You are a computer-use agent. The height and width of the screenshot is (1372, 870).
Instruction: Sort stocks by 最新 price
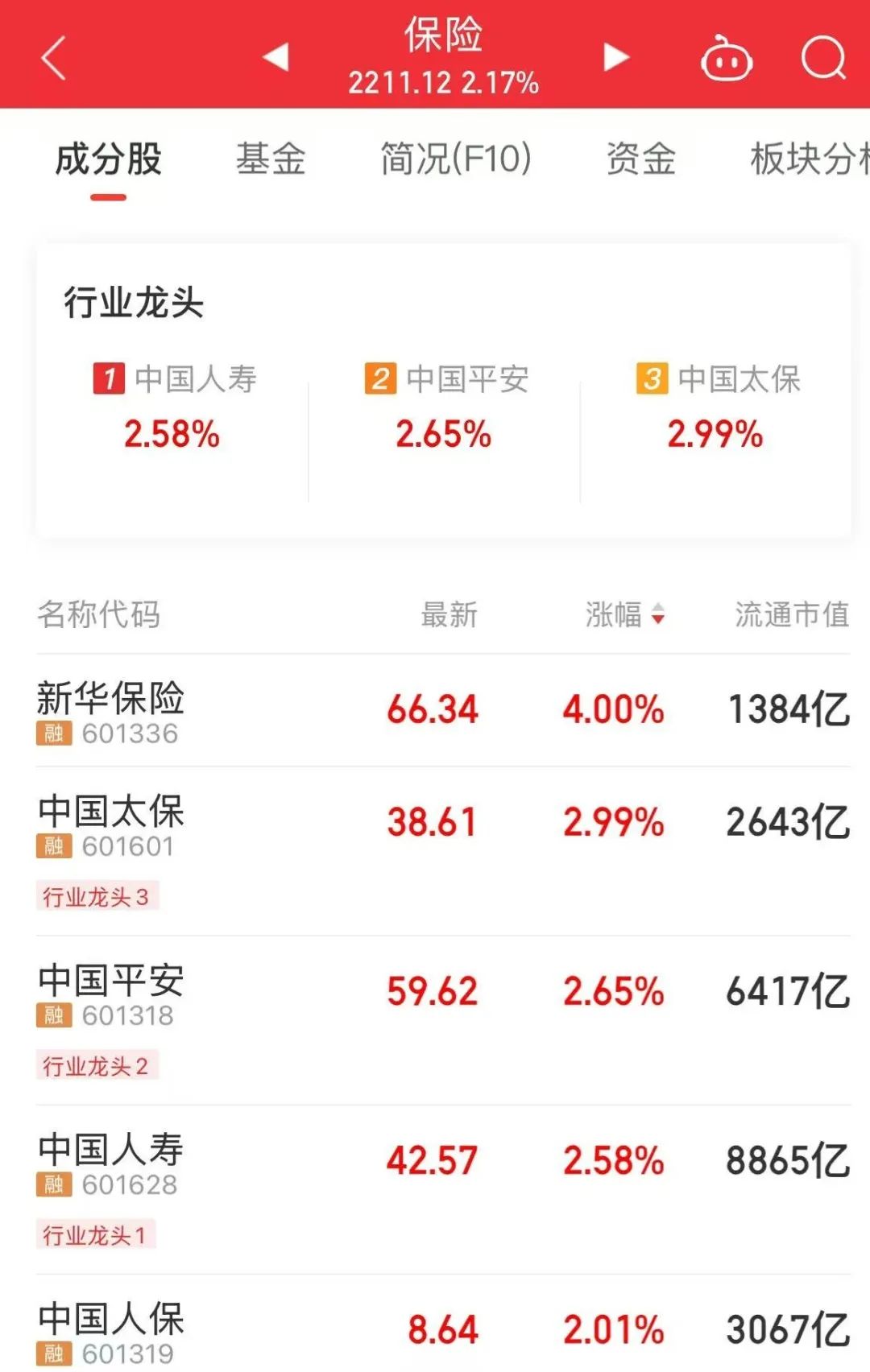(x=449, y=615)
